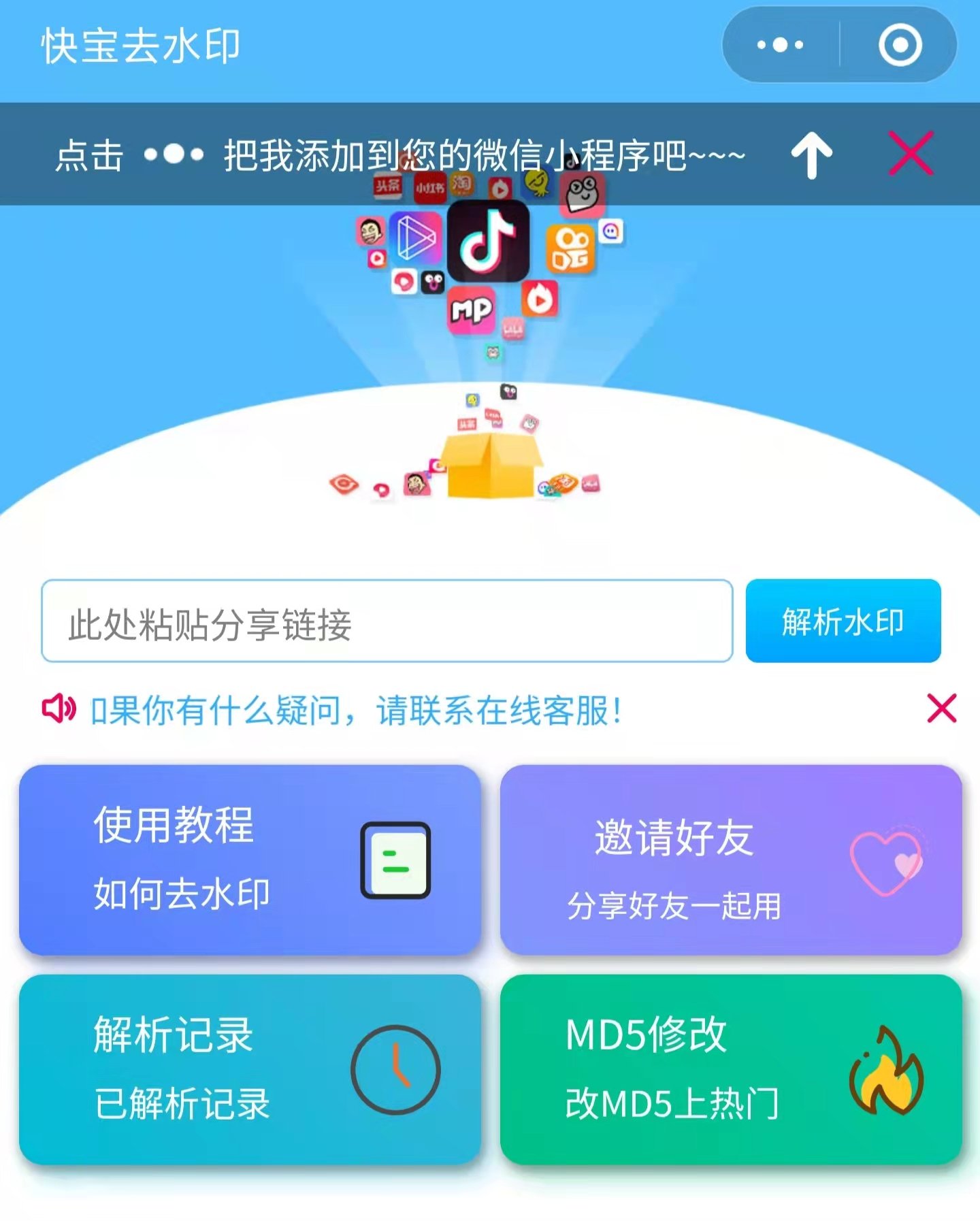Open the 邀请好友 invite card
Viewport: 980px width, 1221px height.
(730, 860)
